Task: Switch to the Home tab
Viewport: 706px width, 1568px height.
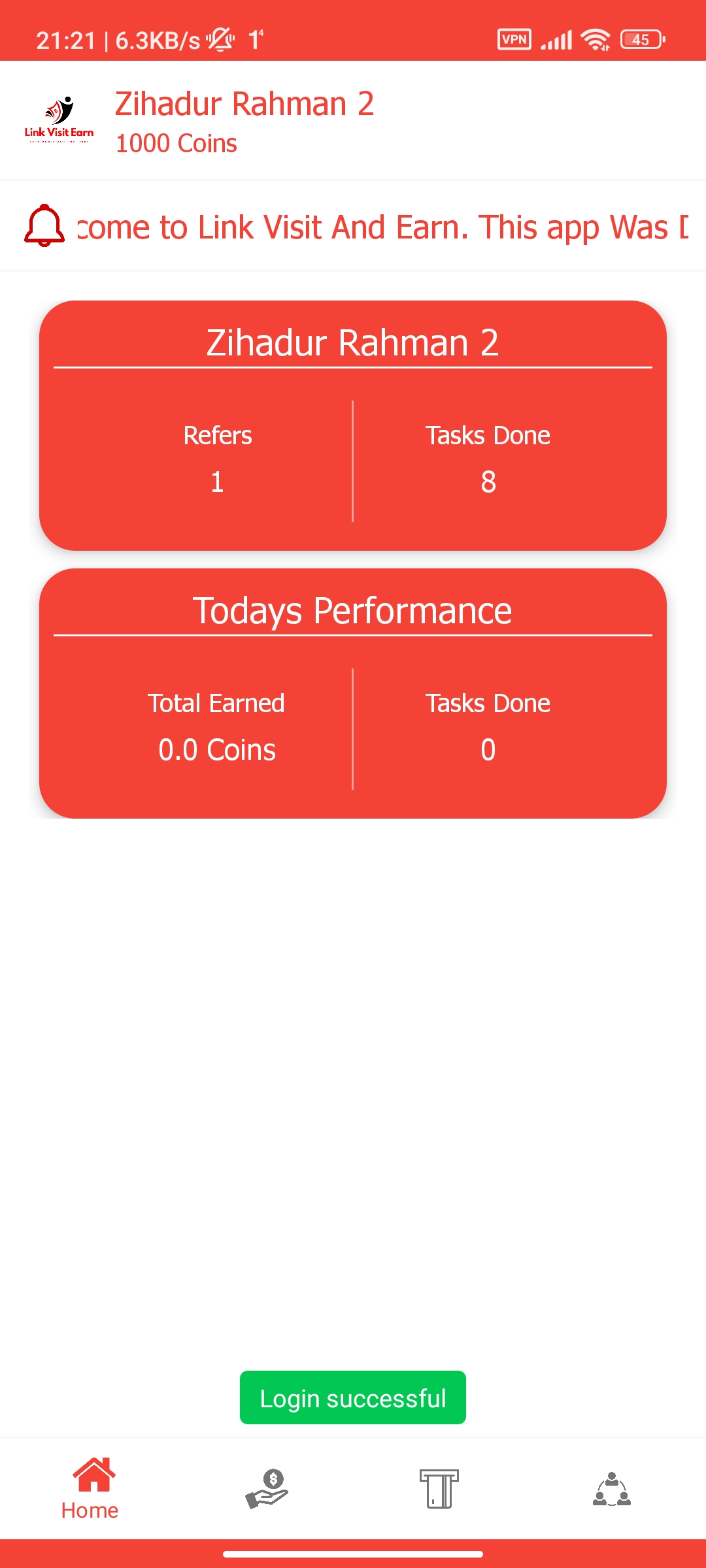Action: coord(90,1488)
